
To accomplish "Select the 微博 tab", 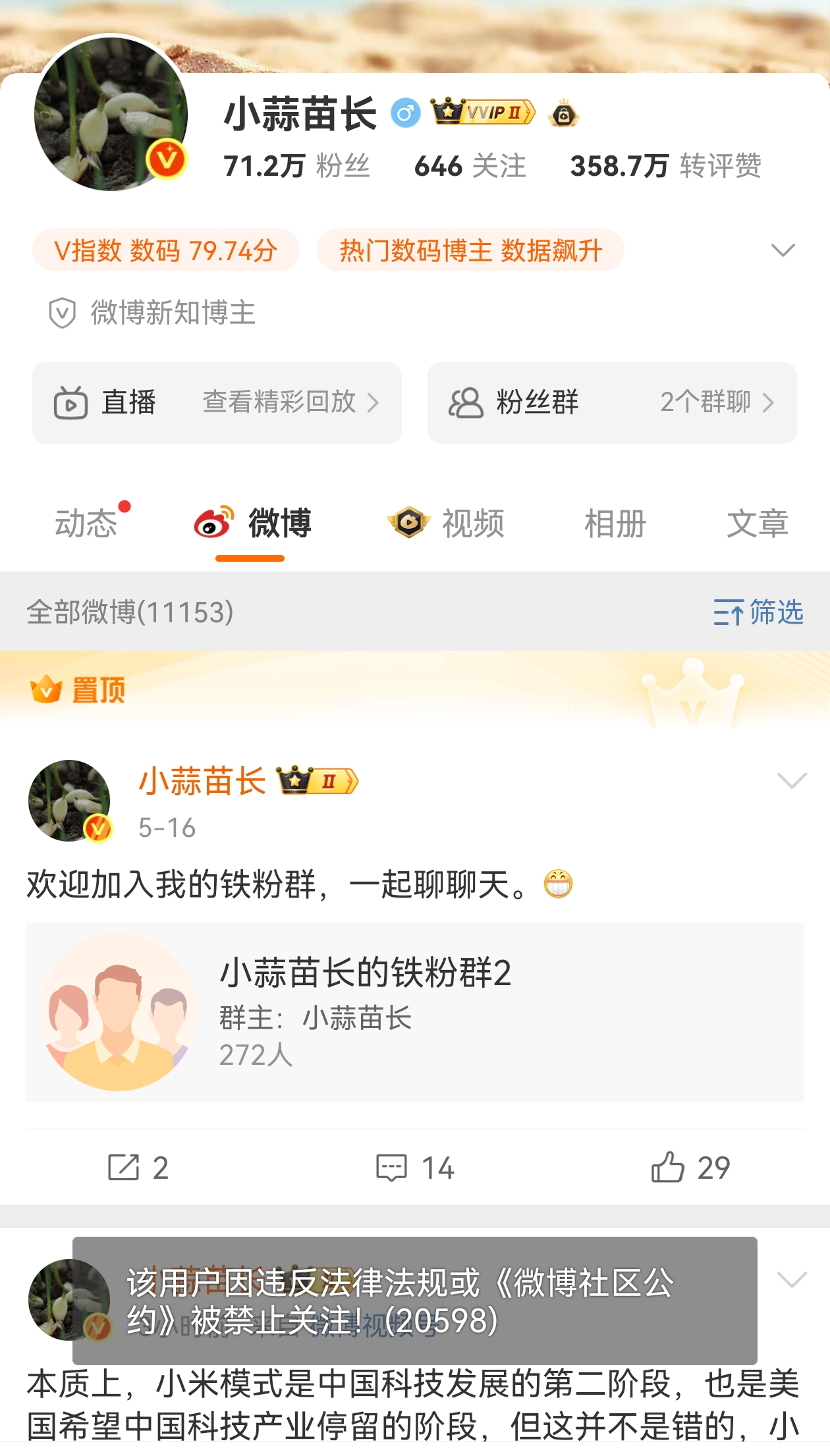I will [252, 524].
